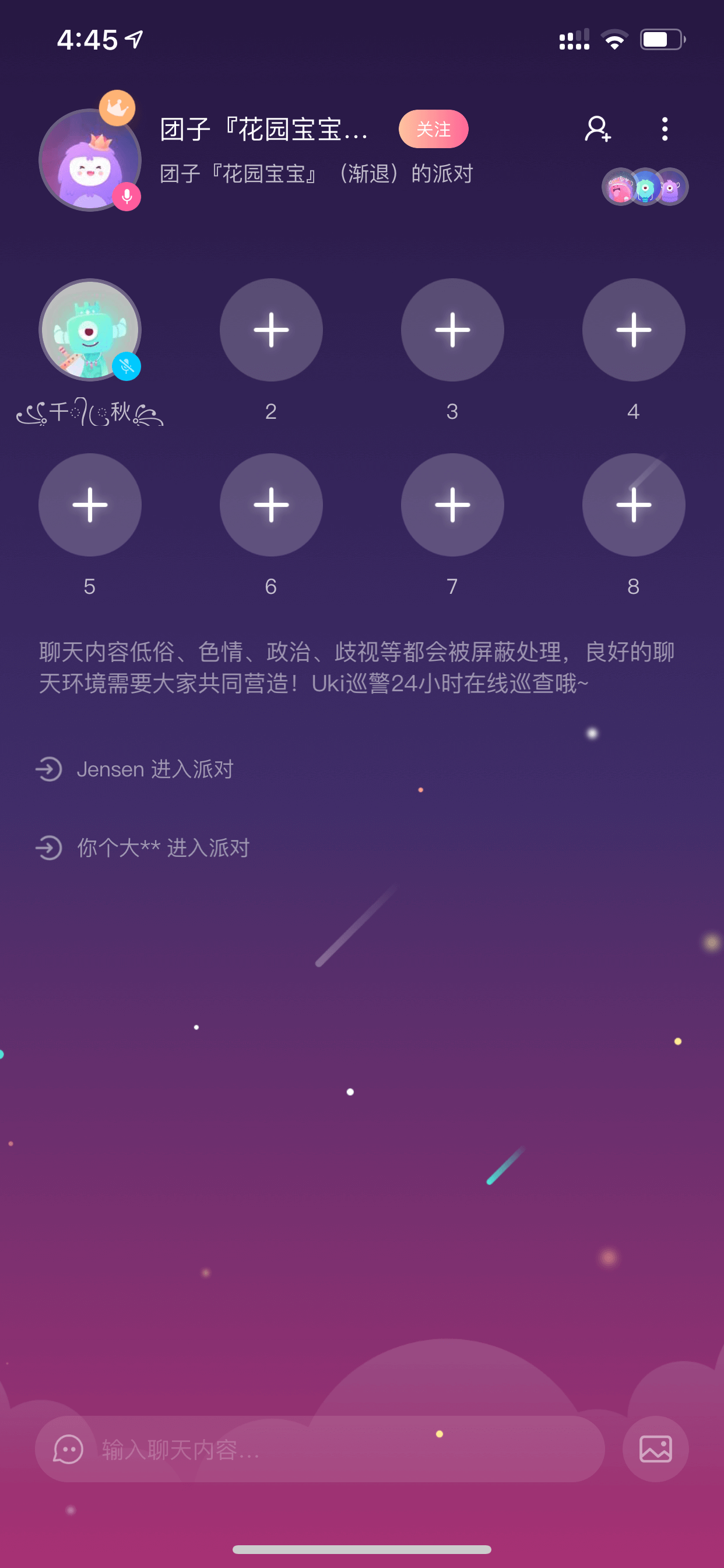Send a picture via the image icon
Viewport: 724px width, 1568px height.
pos(655,1448)
